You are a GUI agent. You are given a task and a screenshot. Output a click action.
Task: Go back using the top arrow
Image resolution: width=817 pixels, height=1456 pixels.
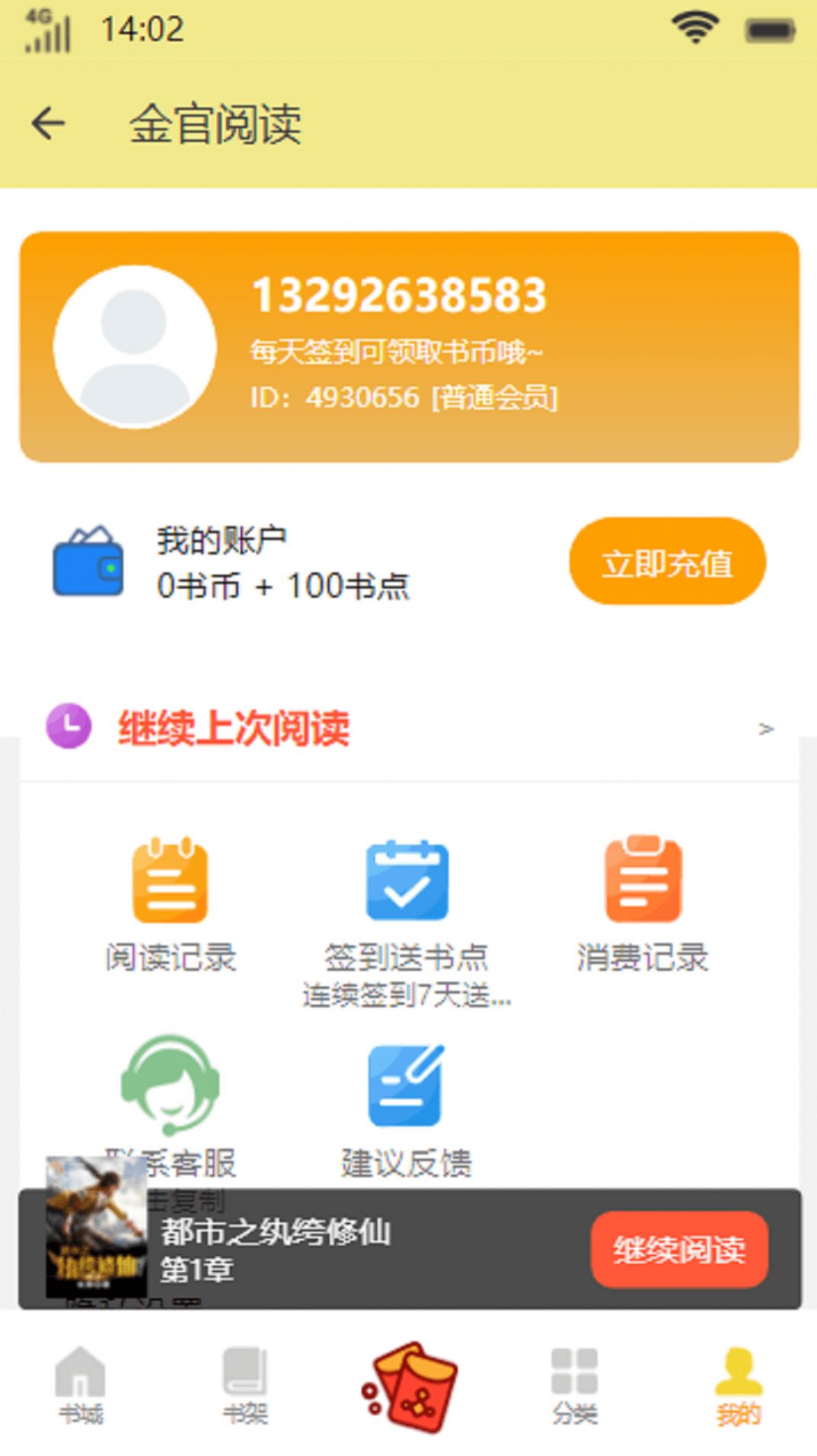coord(49,124)
